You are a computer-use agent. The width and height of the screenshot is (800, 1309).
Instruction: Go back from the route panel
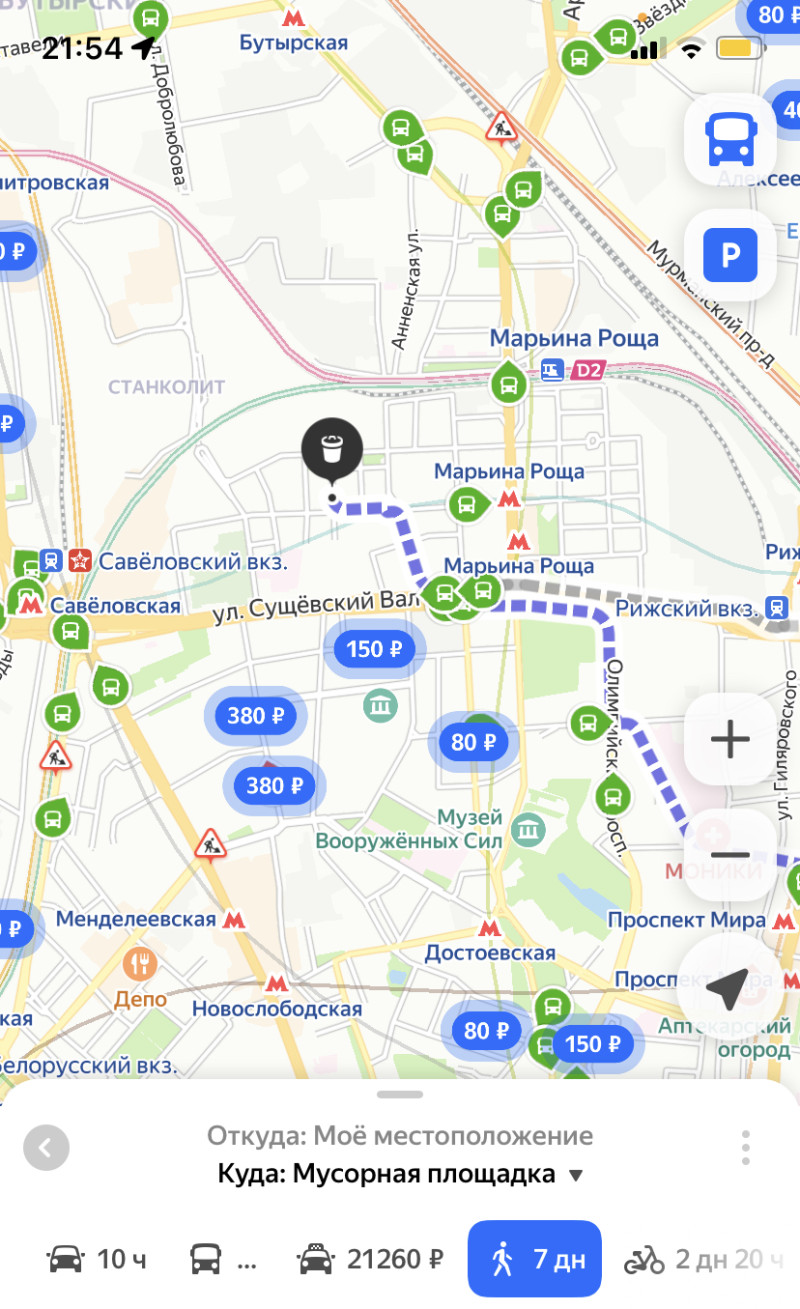[46, 1148]
